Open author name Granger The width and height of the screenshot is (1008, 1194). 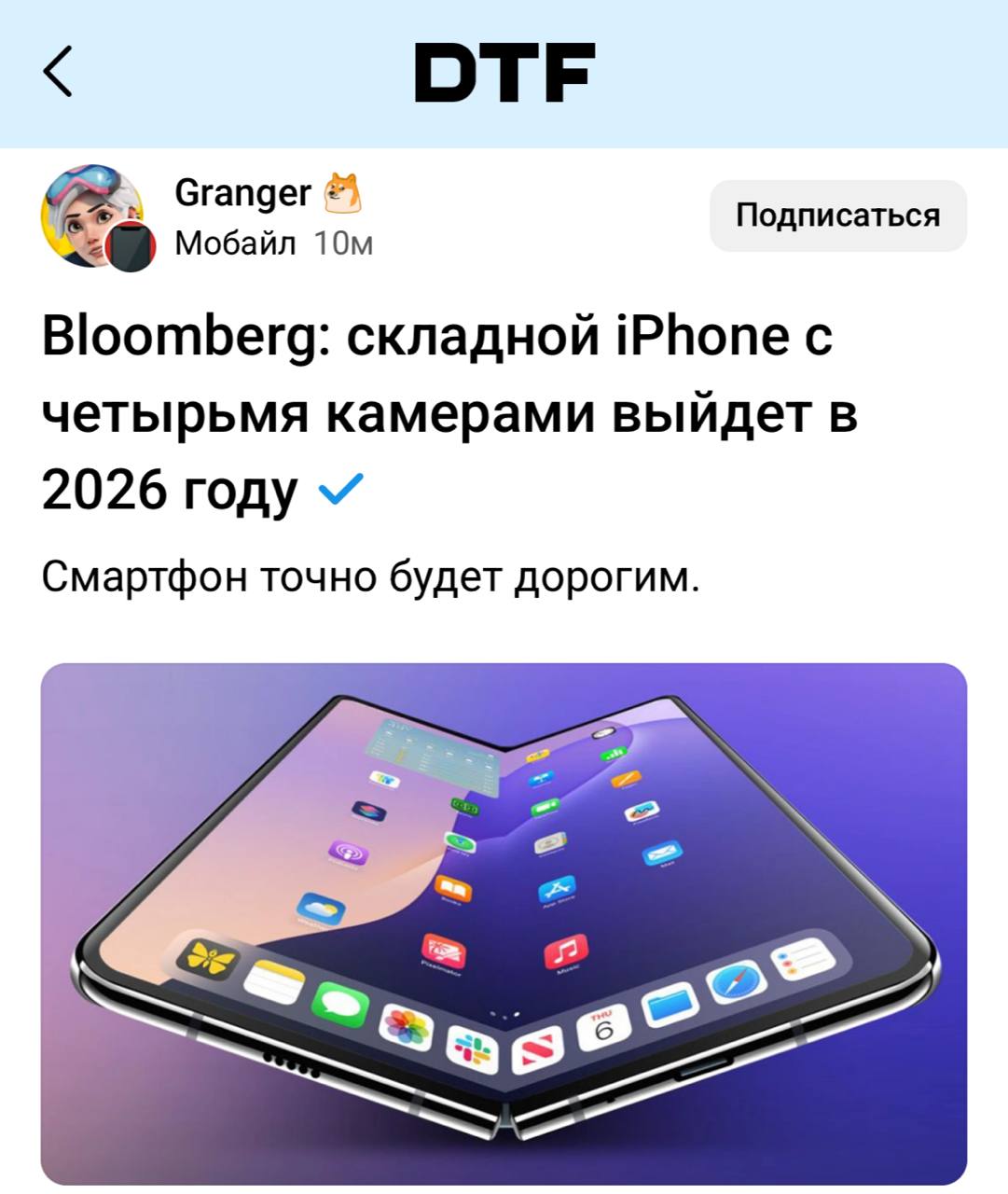(242, 193)
